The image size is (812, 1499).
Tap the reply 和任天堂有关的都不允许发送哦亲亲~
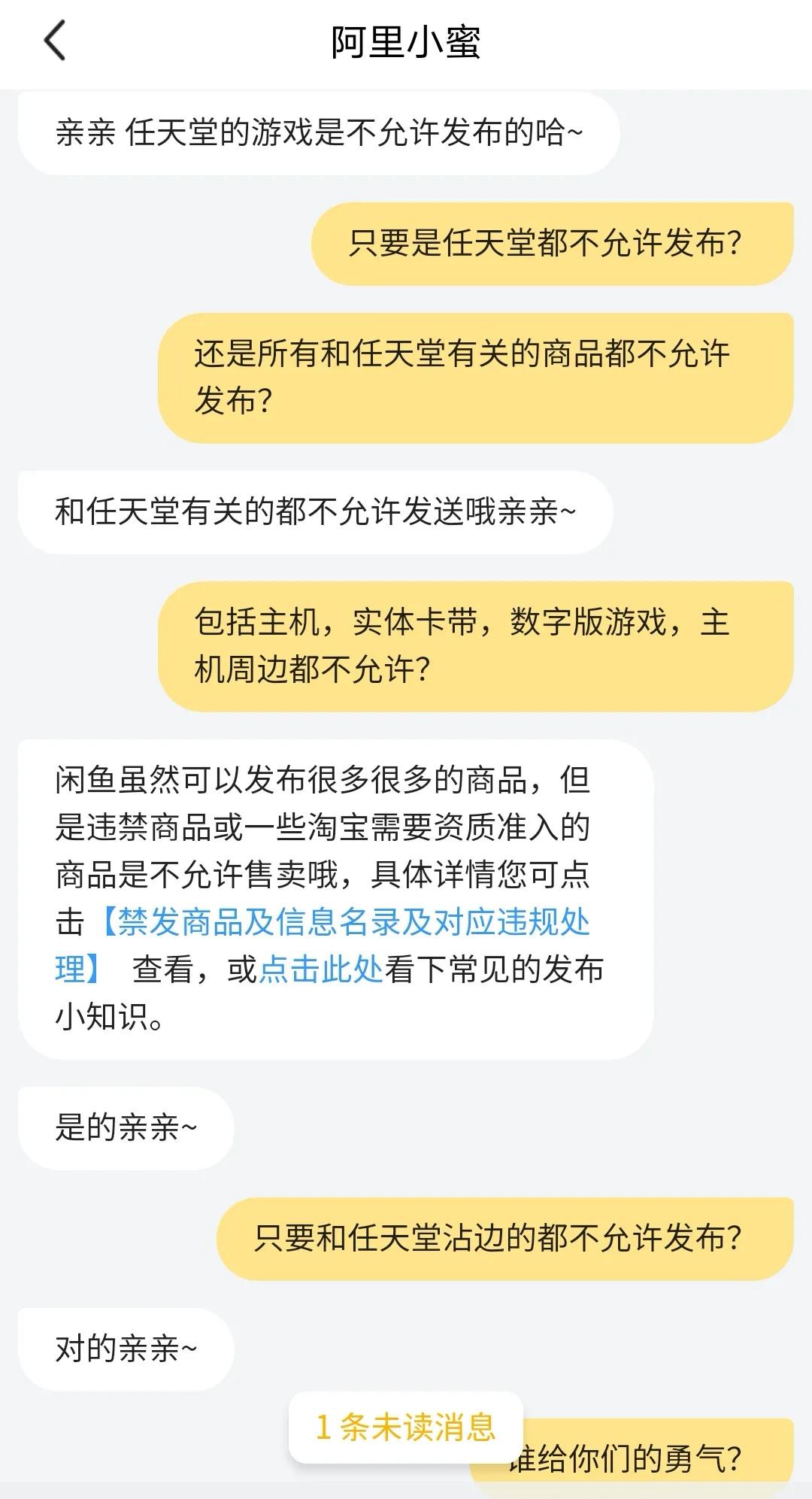316,510
